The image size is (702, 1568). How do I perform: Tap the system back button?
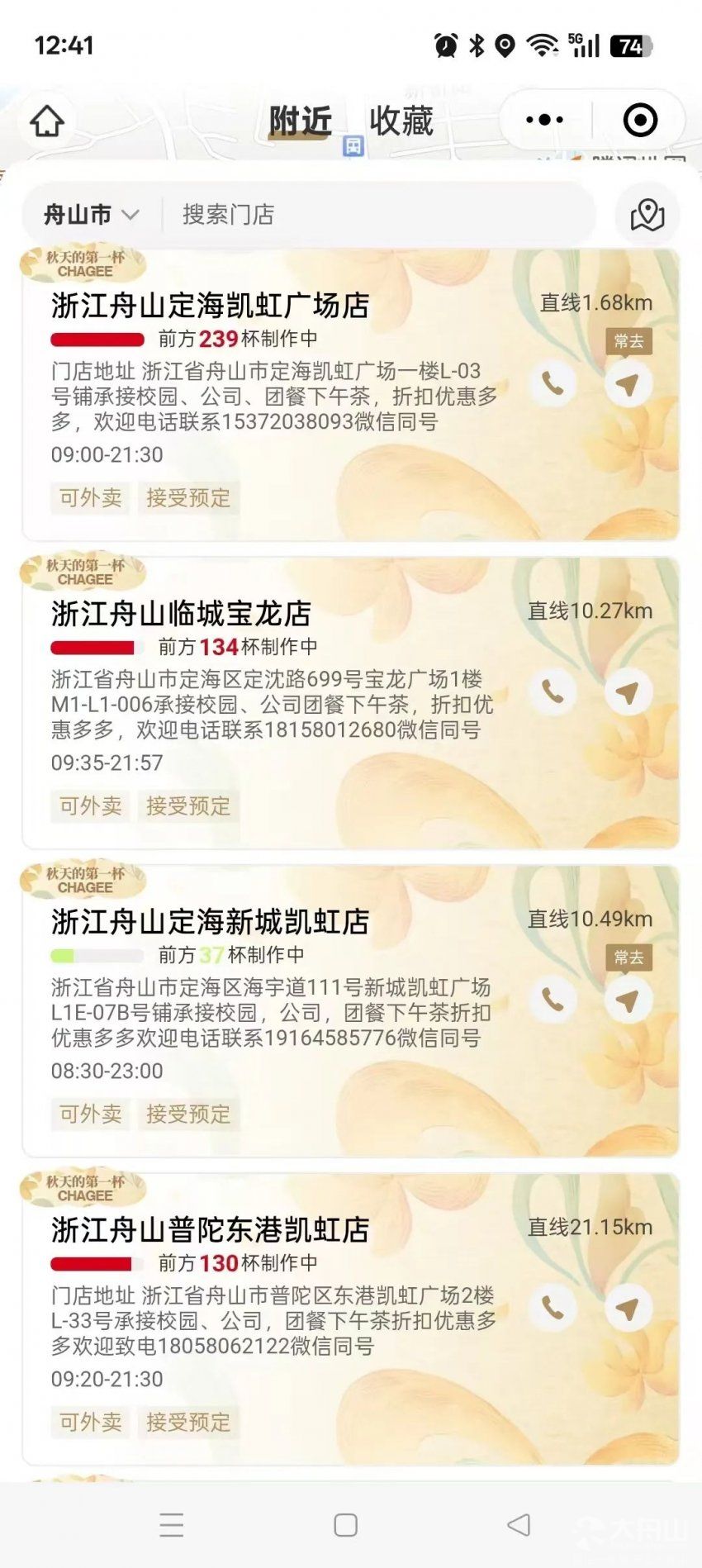pos(519,1524)
